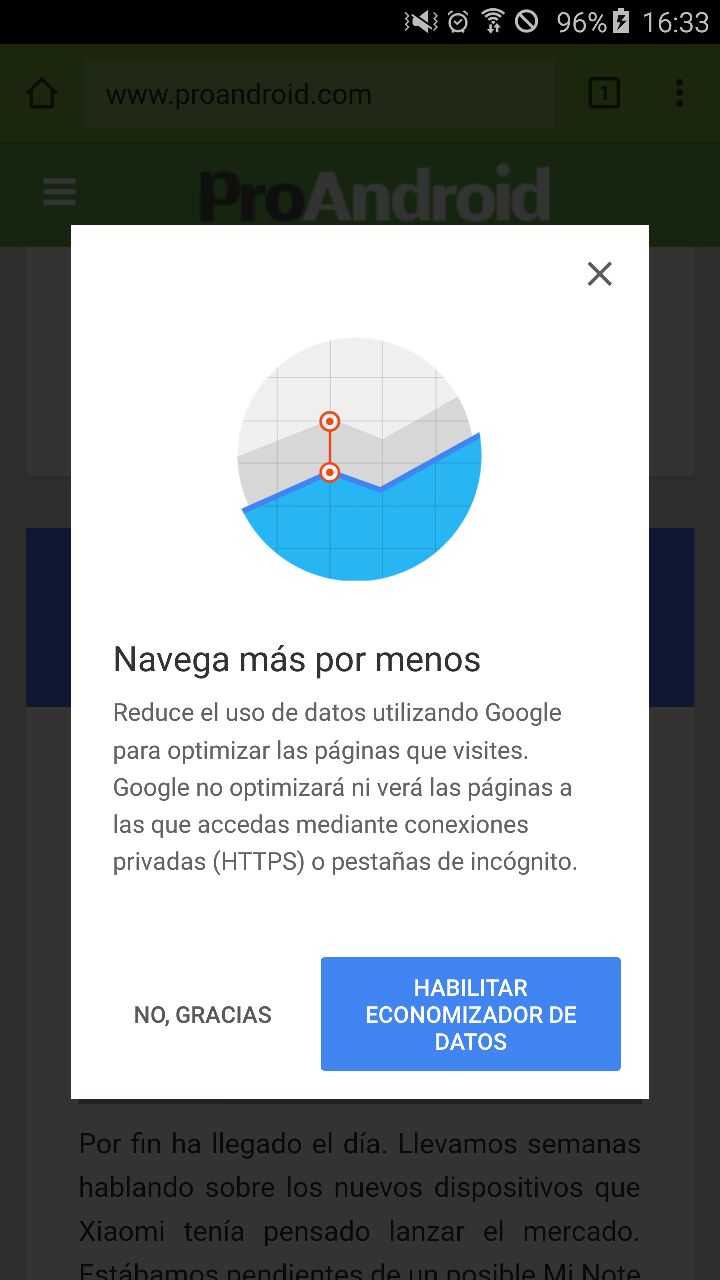This screenshot has height=1280, width=720.
Task: Tap Habilitar economizador de datos
Action: [470, 1014]
